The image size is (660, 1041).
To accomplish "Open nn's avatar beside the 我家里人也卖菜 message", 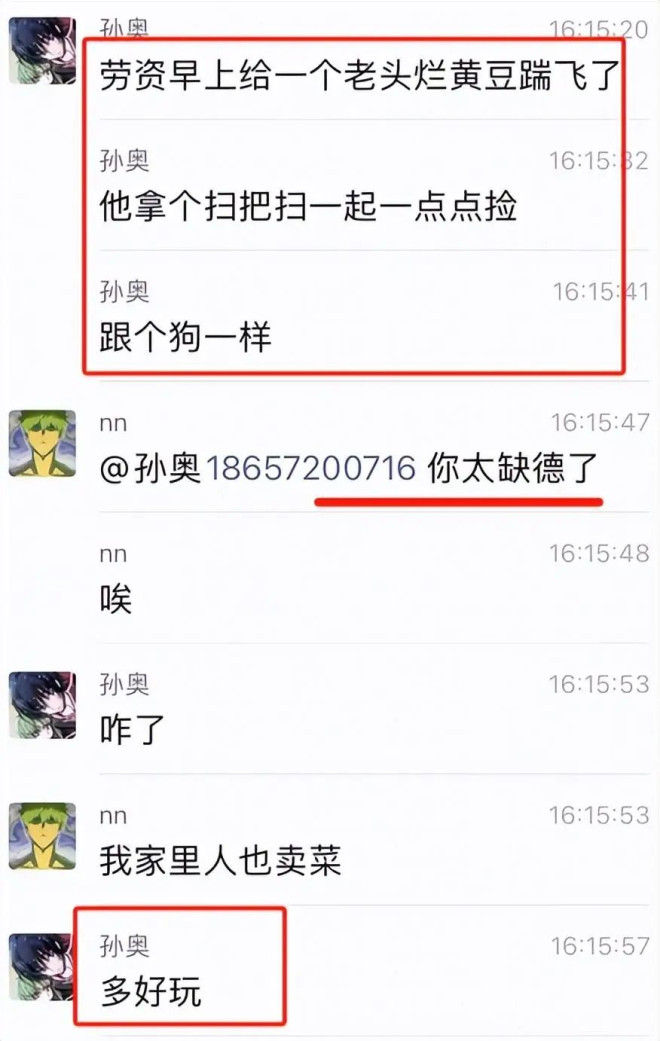I will click(42, 836).
